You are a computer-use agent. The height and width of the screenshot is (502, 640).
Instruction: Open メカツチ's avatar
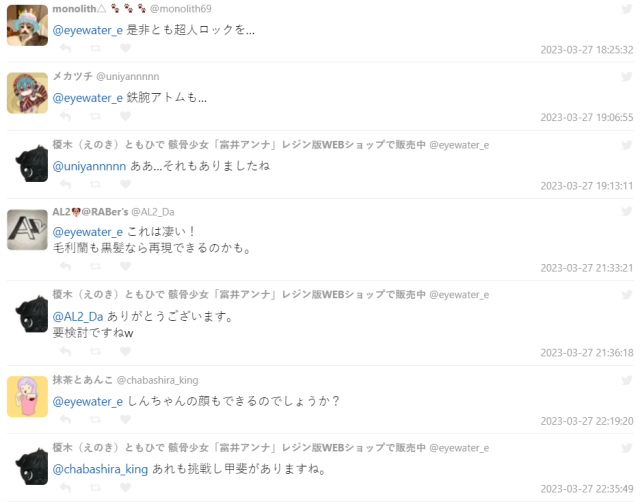[x=27, y=93]
